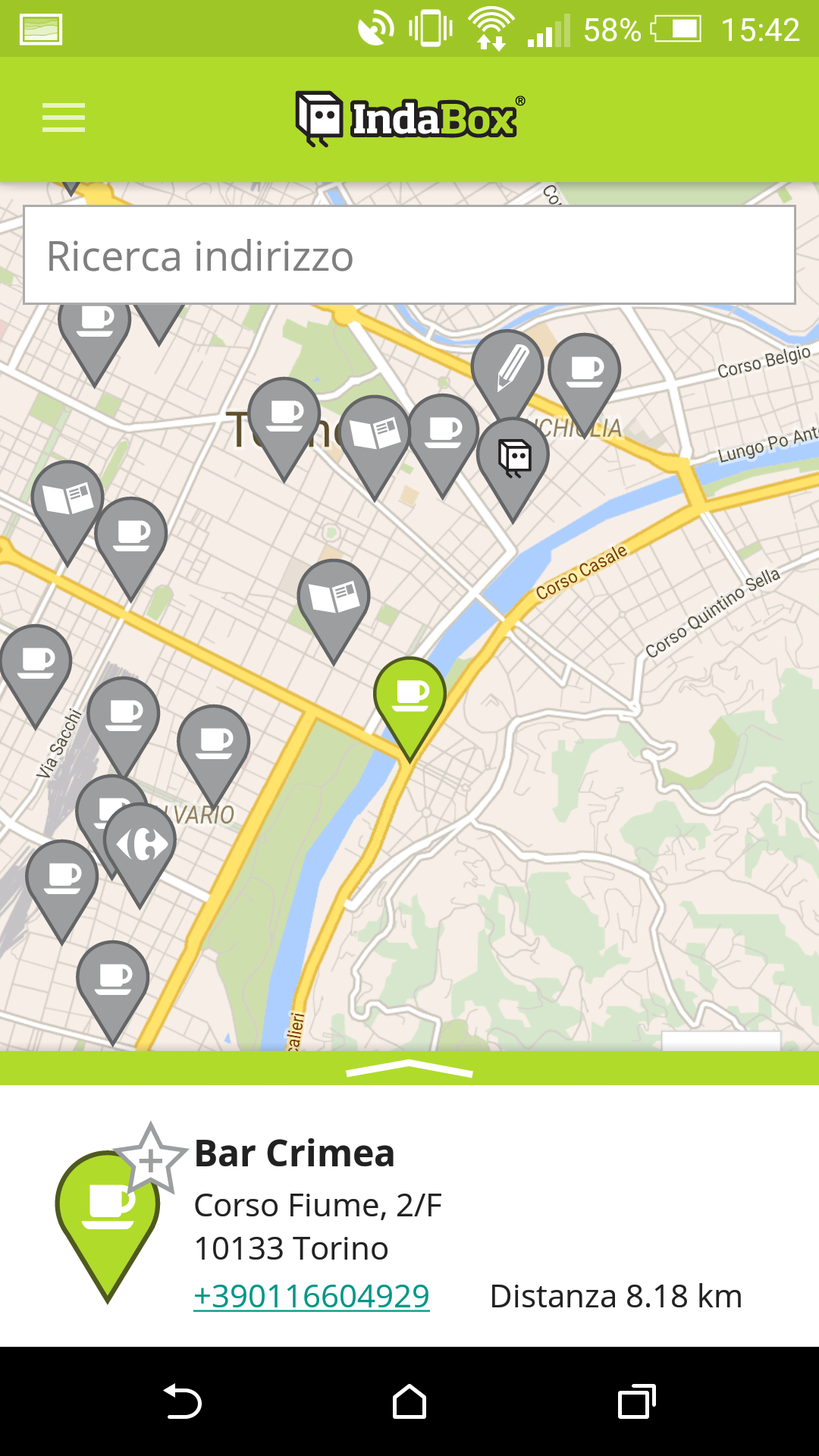Expand the location details panel handle
The image size is (819, 1456).
pos(409,1068)
